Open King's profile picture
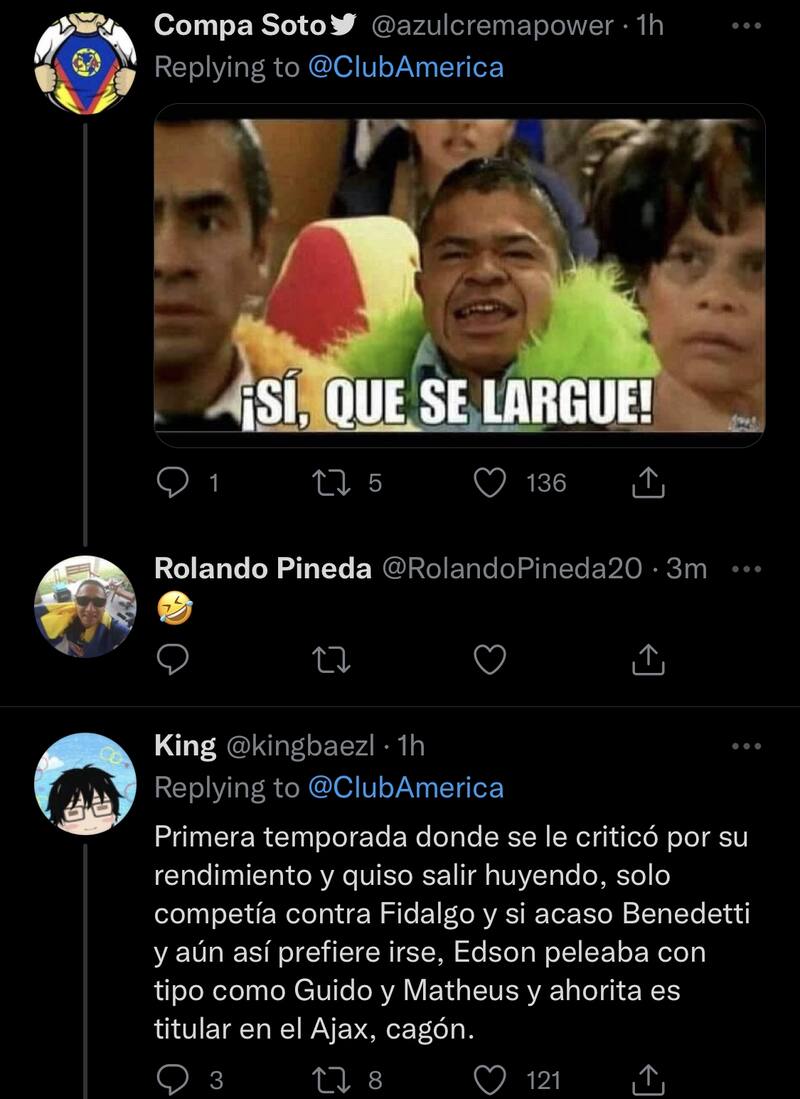The width and height of the screenshot is (800, 1099). pos(84,785)
